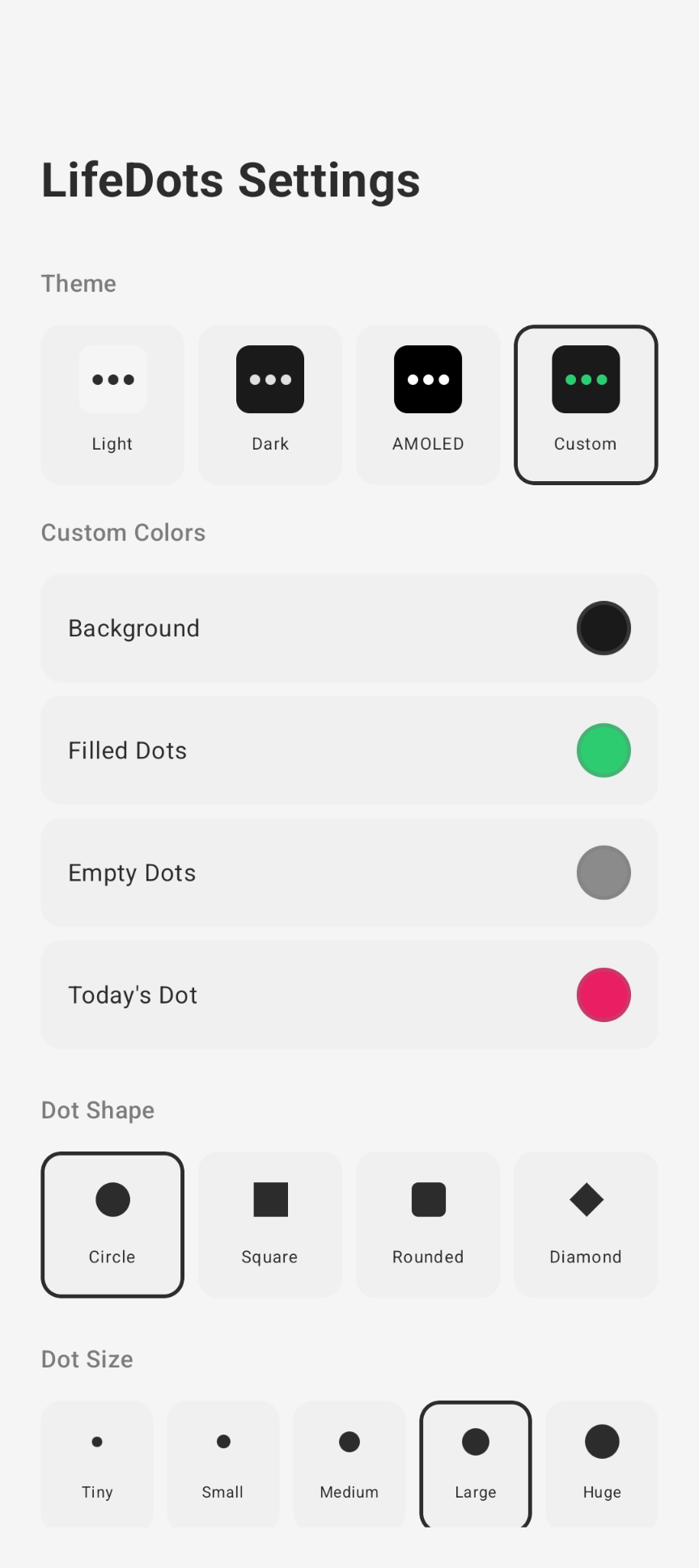The image size is (699, 1568).
Task: Select the Circle dot shape
Action: [112, 1201]
